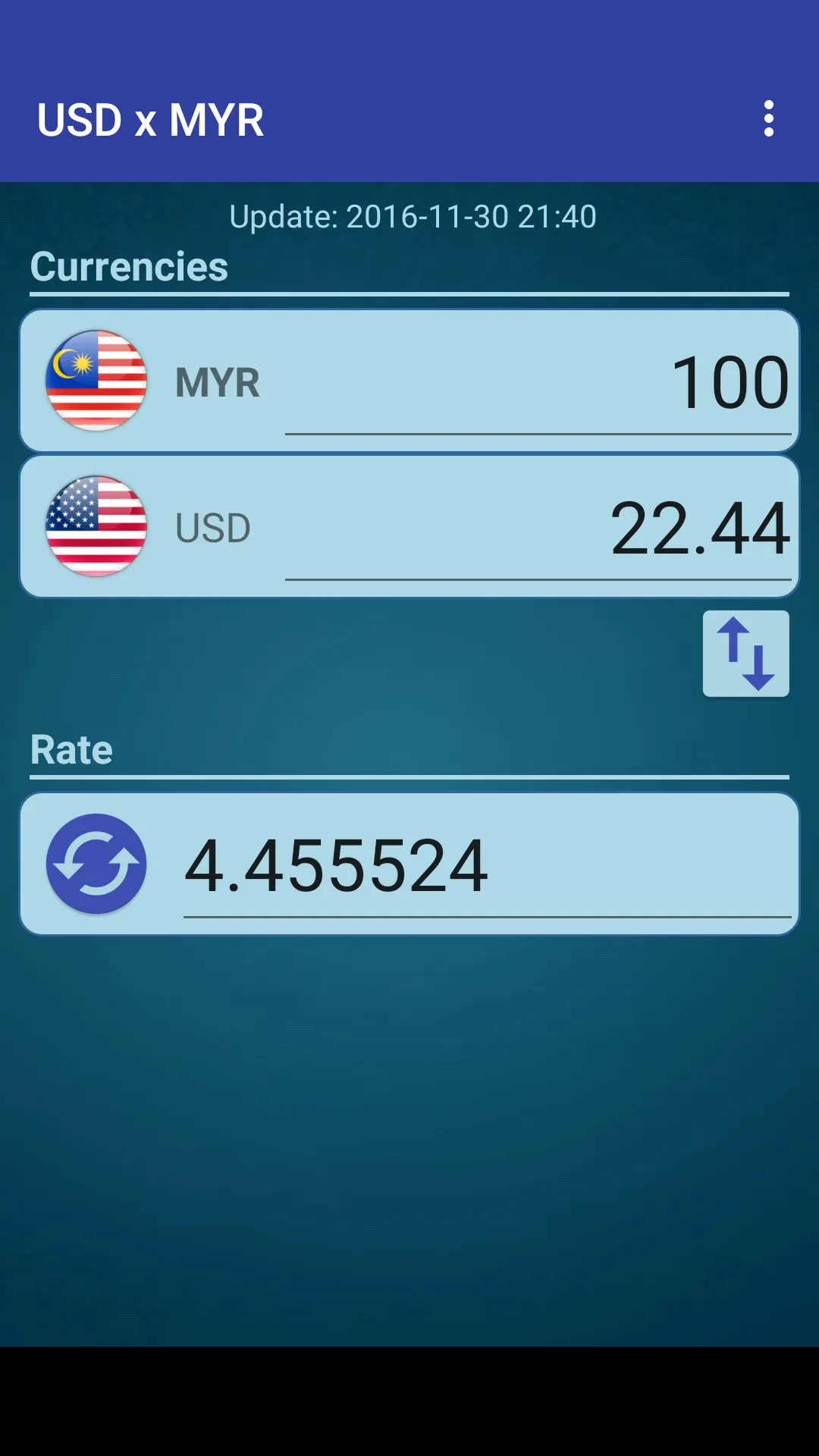Image resolution: width=819 pixels, height=1456 pixels.
Task: Open the overflow menu
Action: [768, 119]
